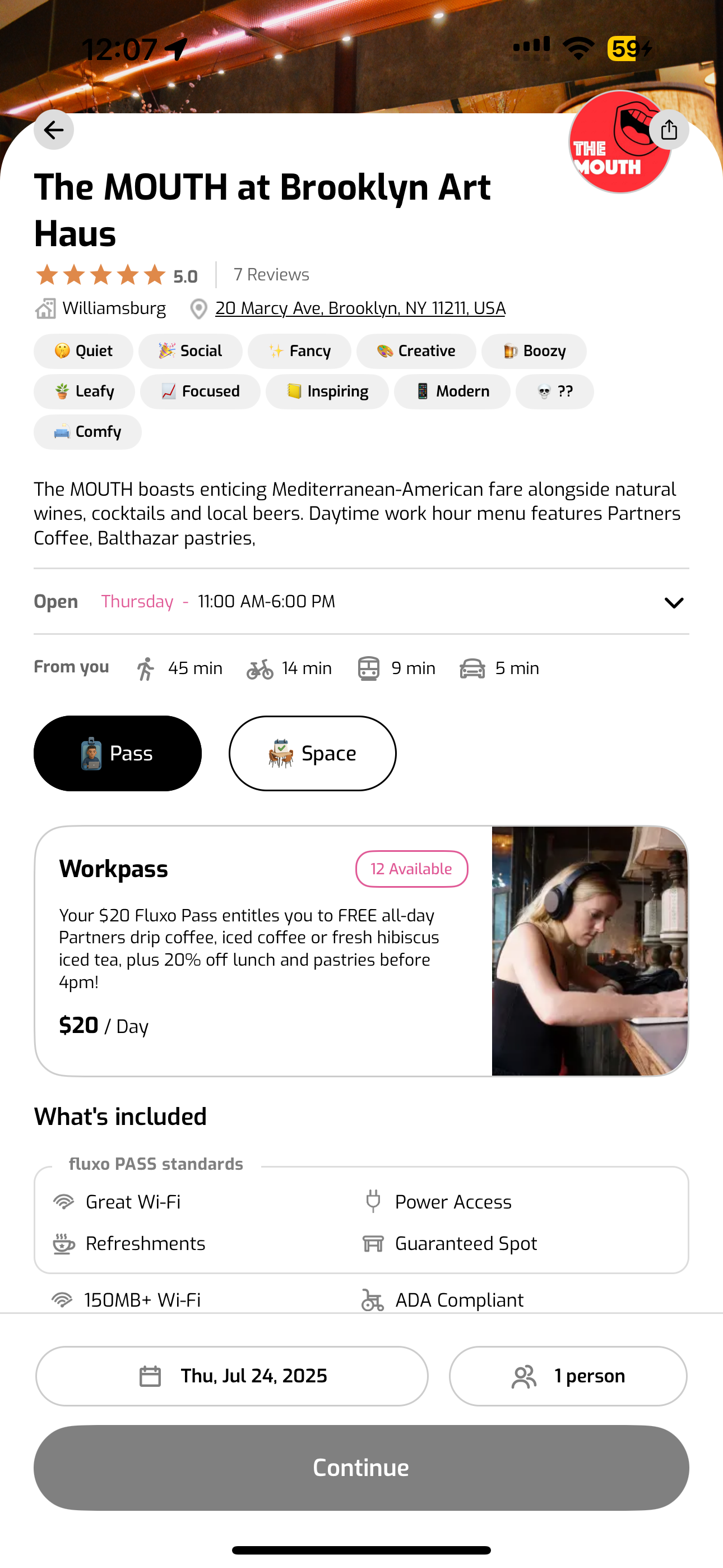Share this venue listing
This screenshot has width=723, height=1568.
point(669,130)
